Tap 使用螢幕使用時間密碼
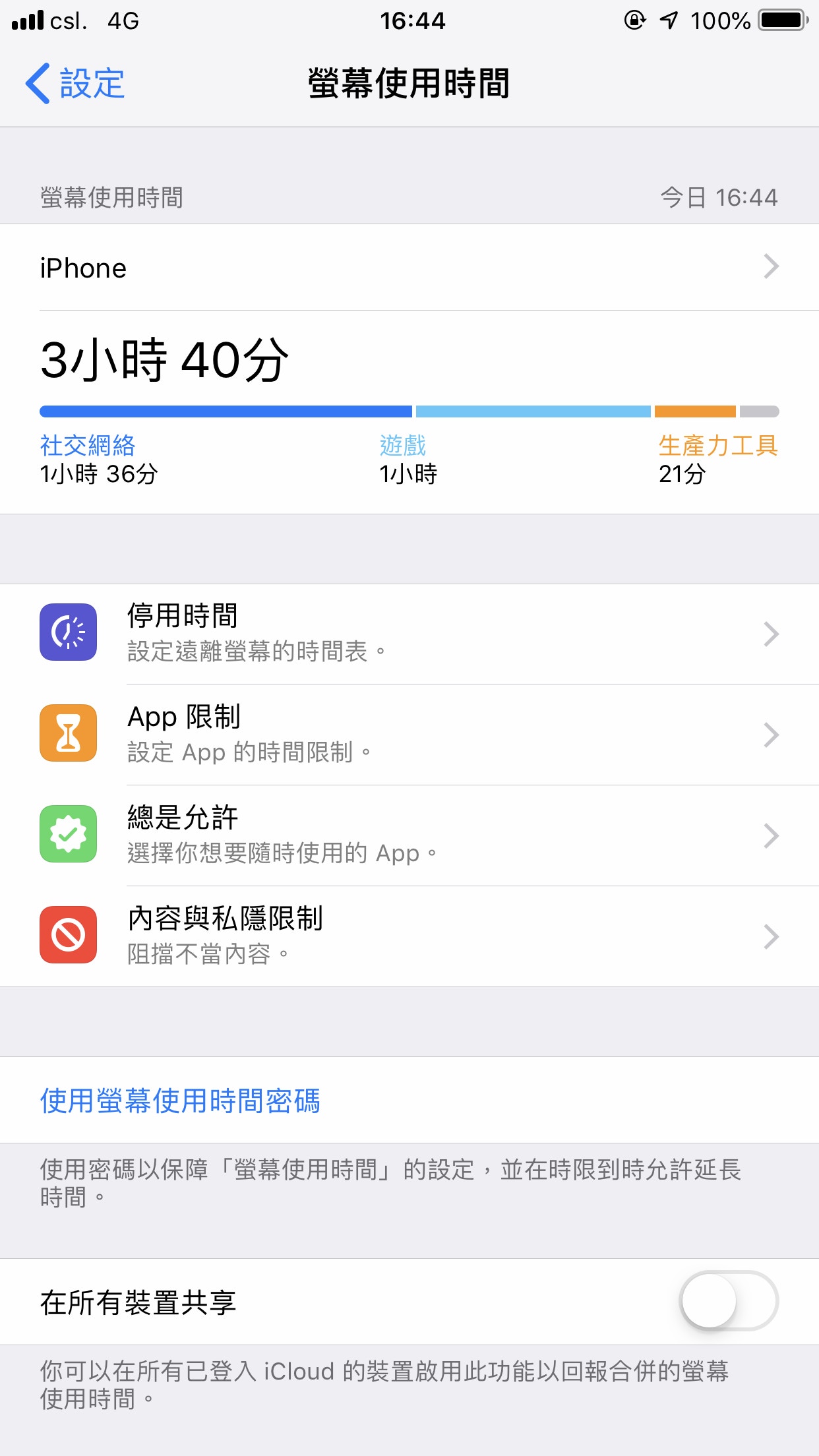This screenshot has height=1456, width=819. coord(180,1101)
